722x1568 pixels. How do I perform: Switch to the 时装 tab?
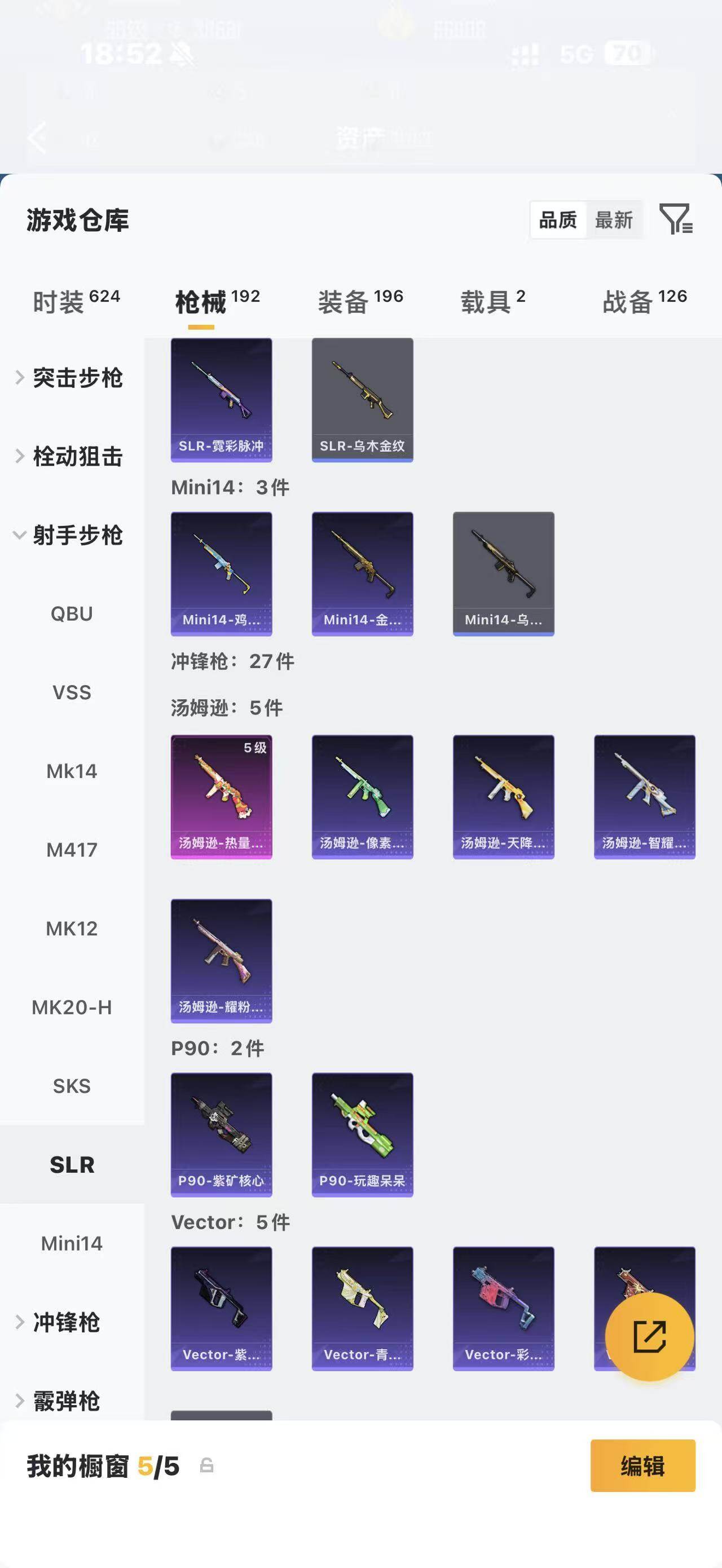pos(76,301)
